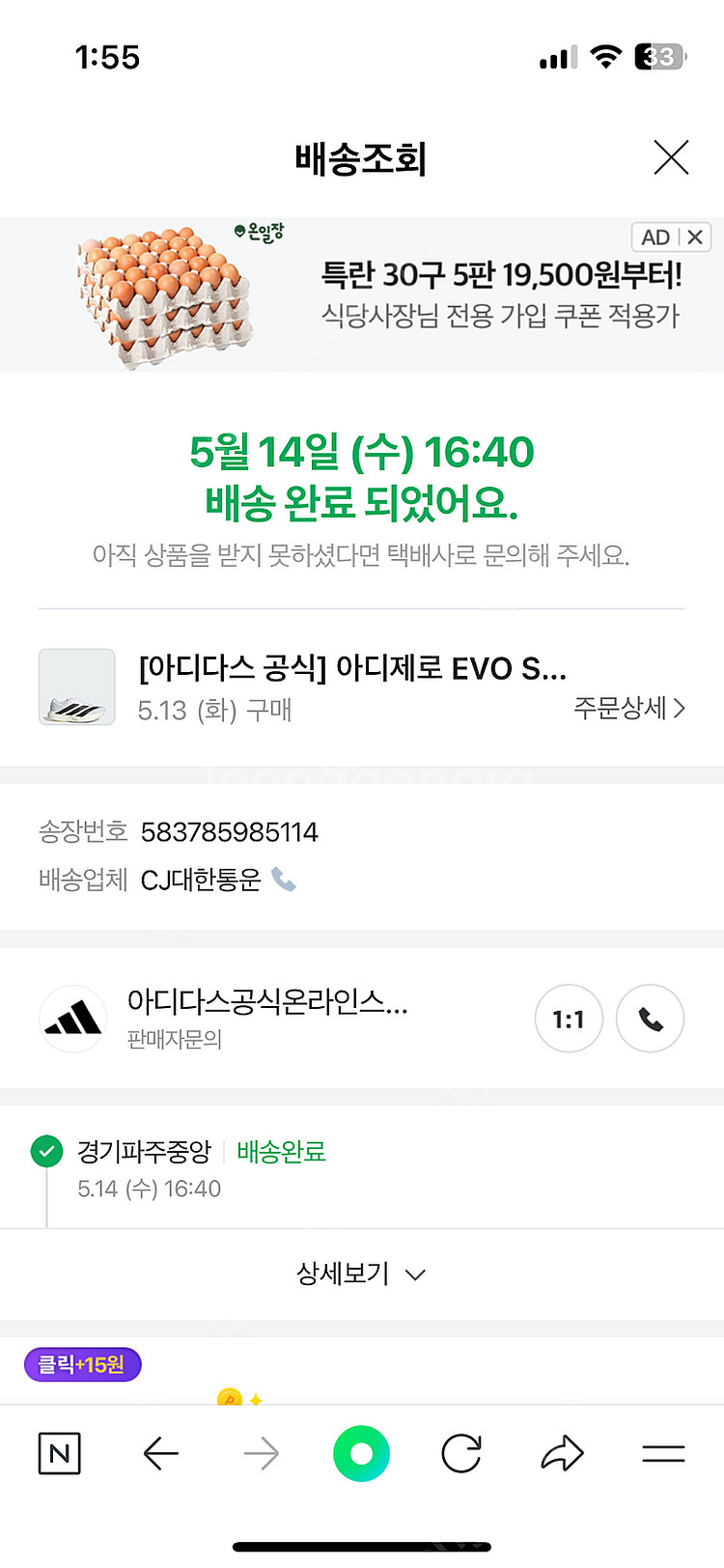Viewport: 724px width, 1568px height.
Task: Open 주문상세 order details
Action: [x=628, y=709]
